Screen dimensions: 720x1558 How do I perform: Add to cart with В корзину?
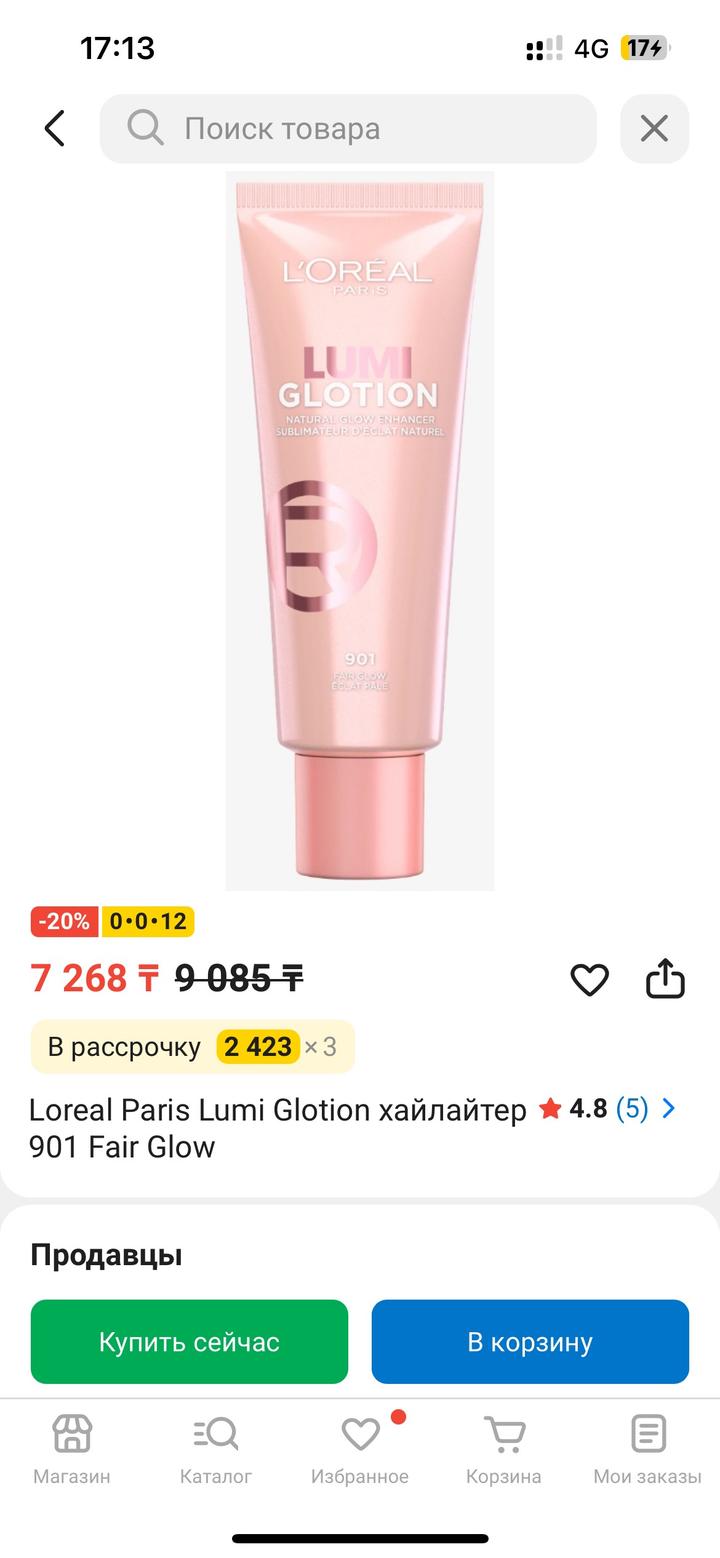click(x=530, y=1342)
